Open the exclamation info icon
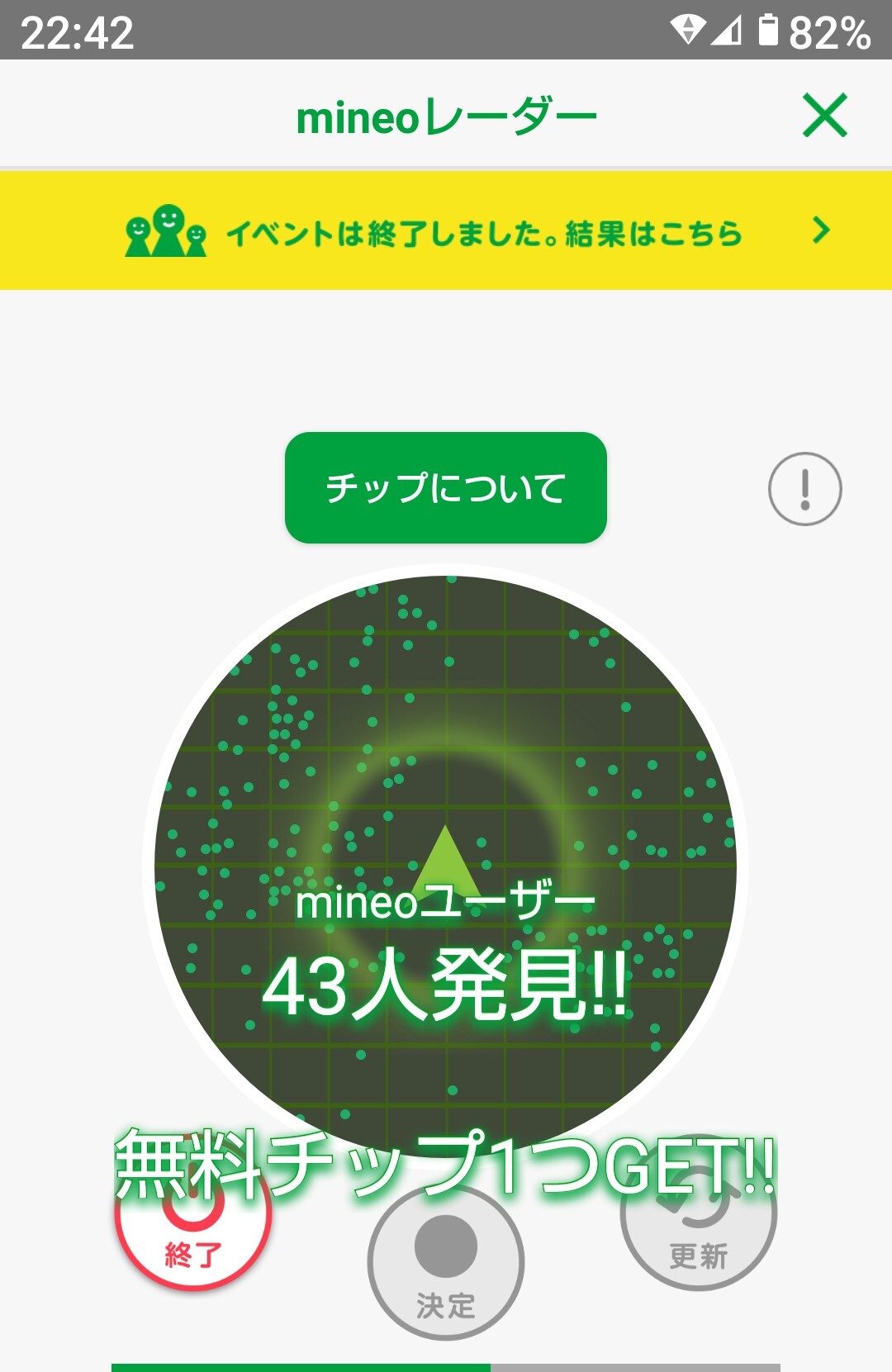The width and height of the screenshot is (892, 1372). [x=804, y=489]
